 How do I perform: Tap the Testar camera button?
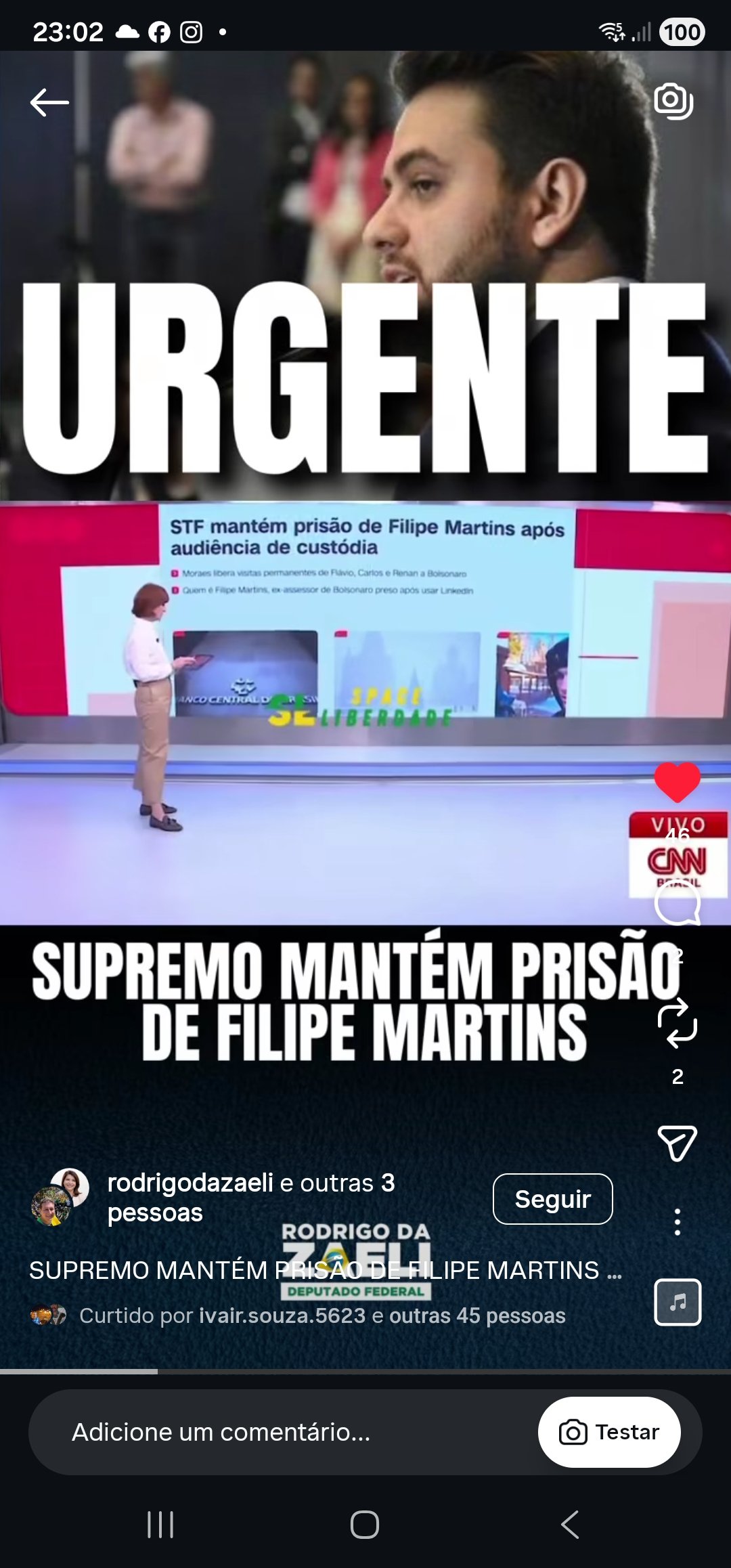tap(609, 1432)
